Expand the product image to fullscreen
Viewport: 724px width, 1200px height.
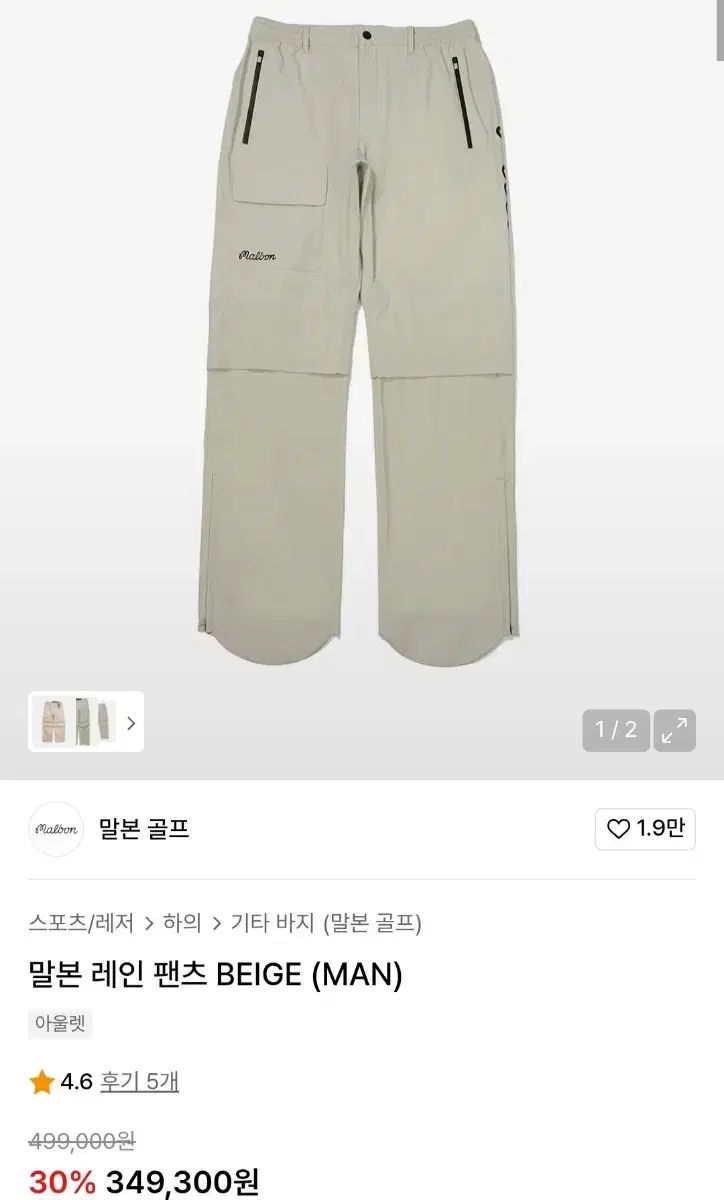[x=675, y=730]
